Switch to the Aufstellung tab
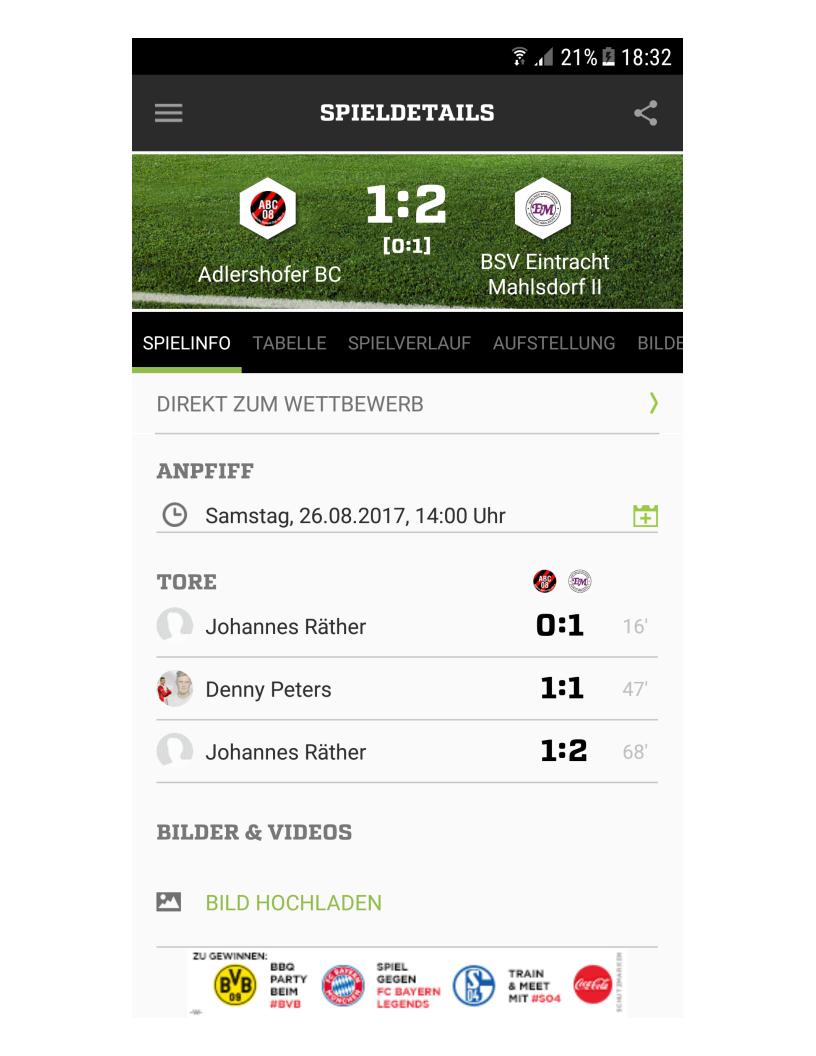This screenshot has height=1056, width=816. point(553,343)
